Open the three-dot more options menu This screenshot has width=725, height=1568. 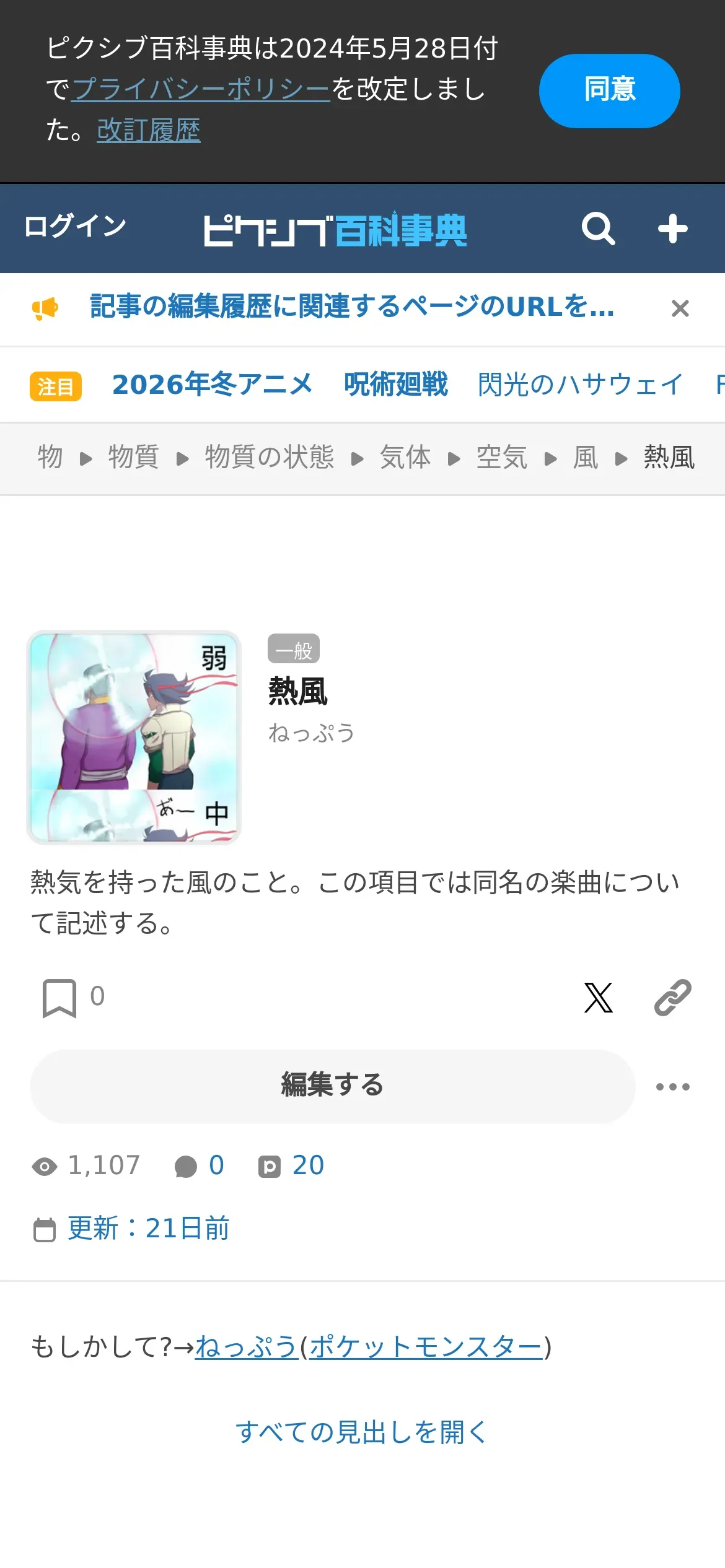[672, 1086]
